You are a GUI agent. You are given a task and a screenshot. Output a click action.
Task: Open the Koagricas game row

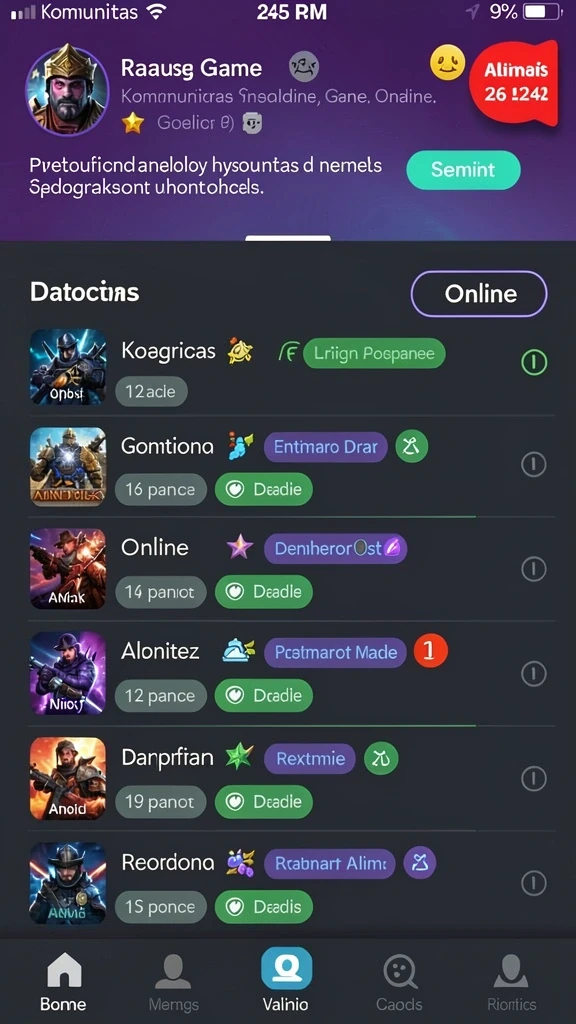288,368
